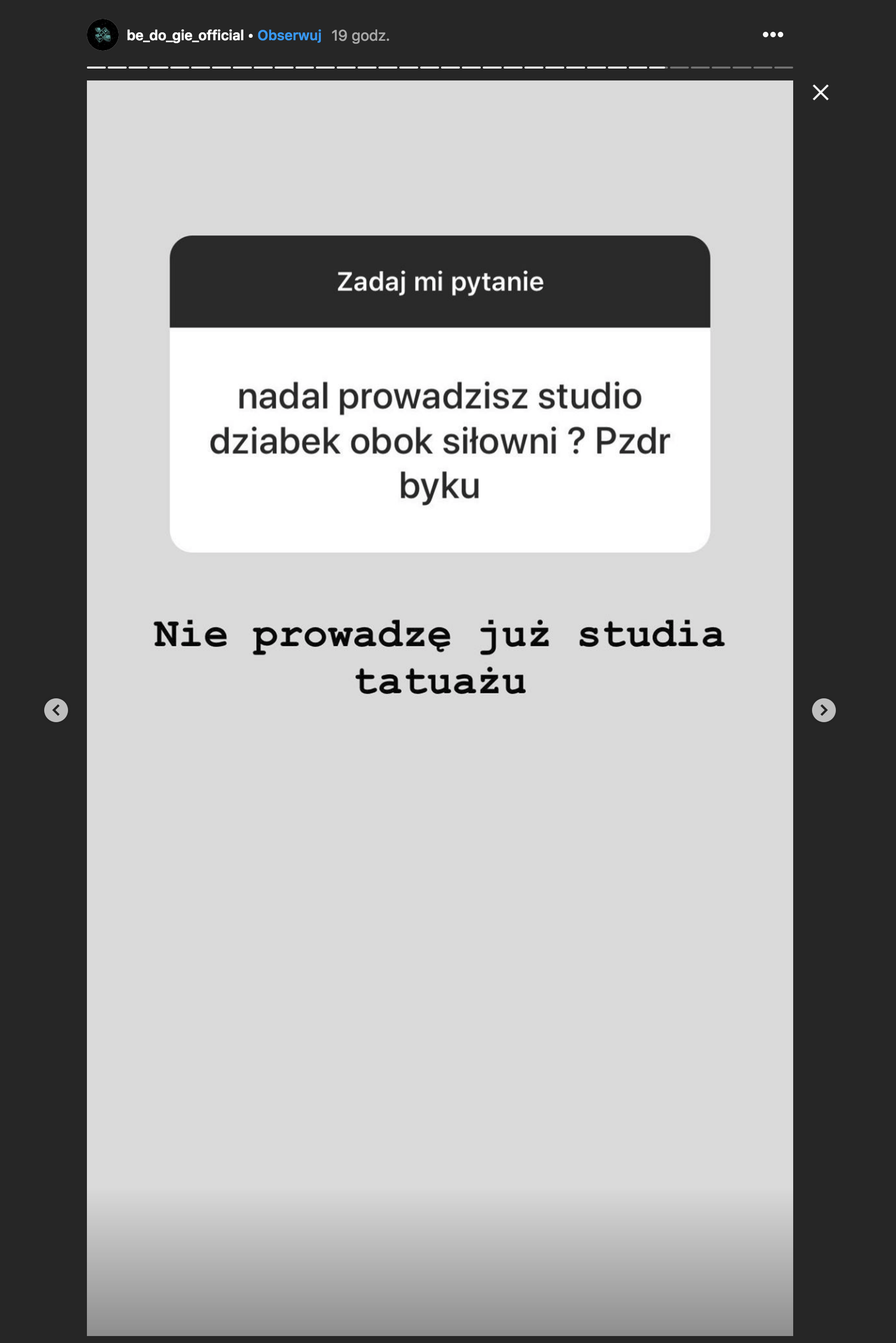The image size is (896, 1343).
Task: Open the be_do_gie_official profile
Action: coord(185,35)
